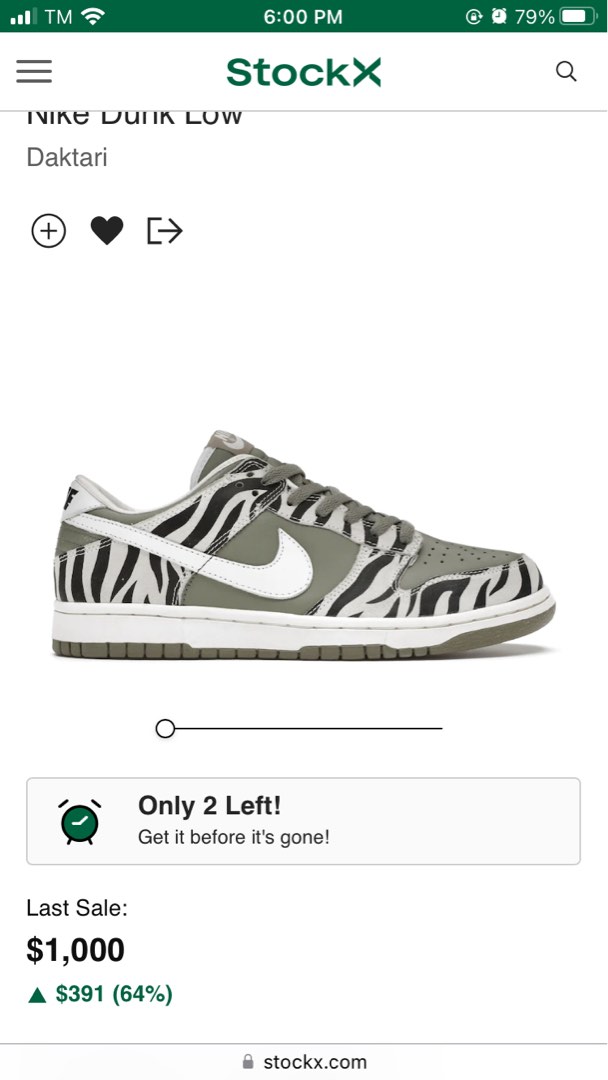This screenshot has width=608, height=1080.
Task: Tap the heart to follow this sneaker
Action: 107,231
